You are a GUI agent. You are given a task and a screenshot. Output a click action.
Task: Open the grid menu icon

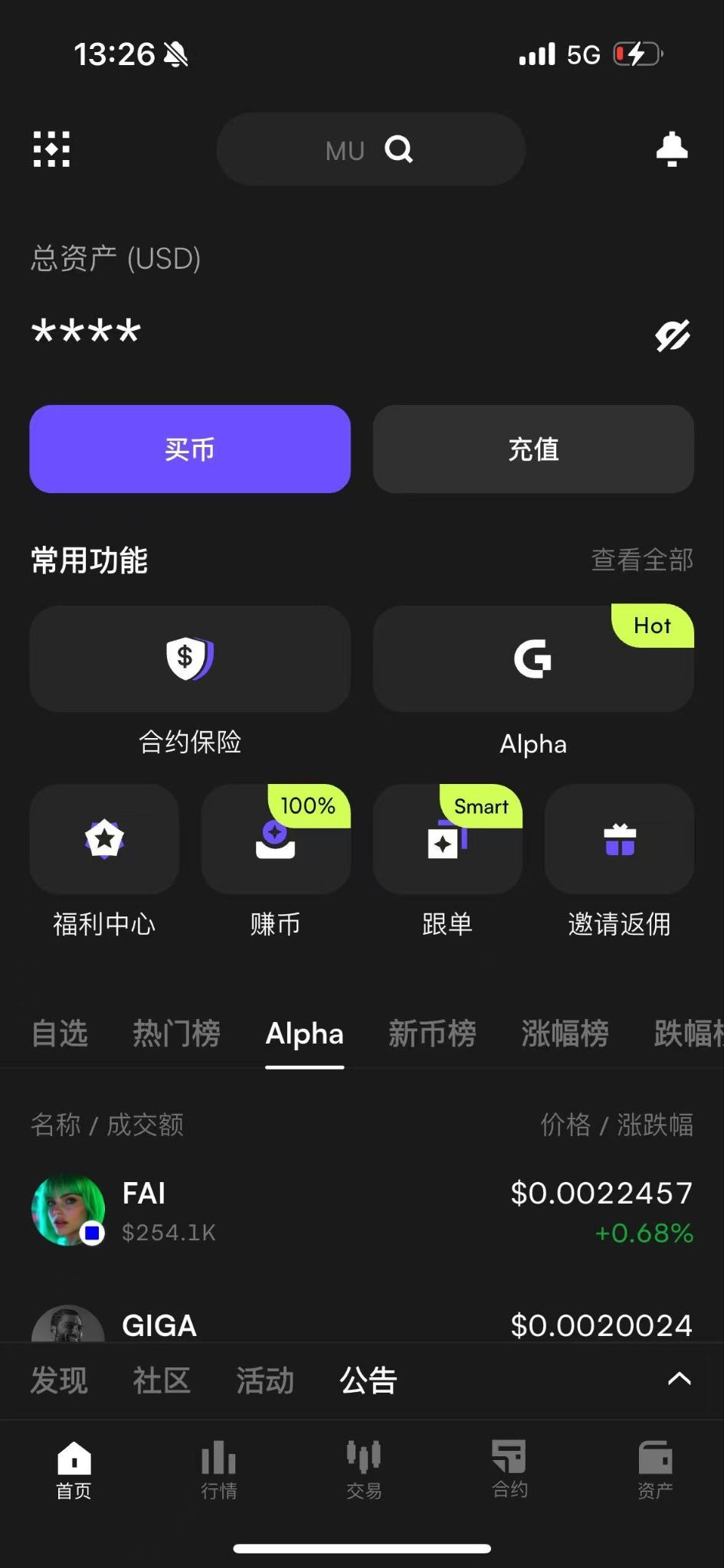pyautogui.click(x=51, y=149)
